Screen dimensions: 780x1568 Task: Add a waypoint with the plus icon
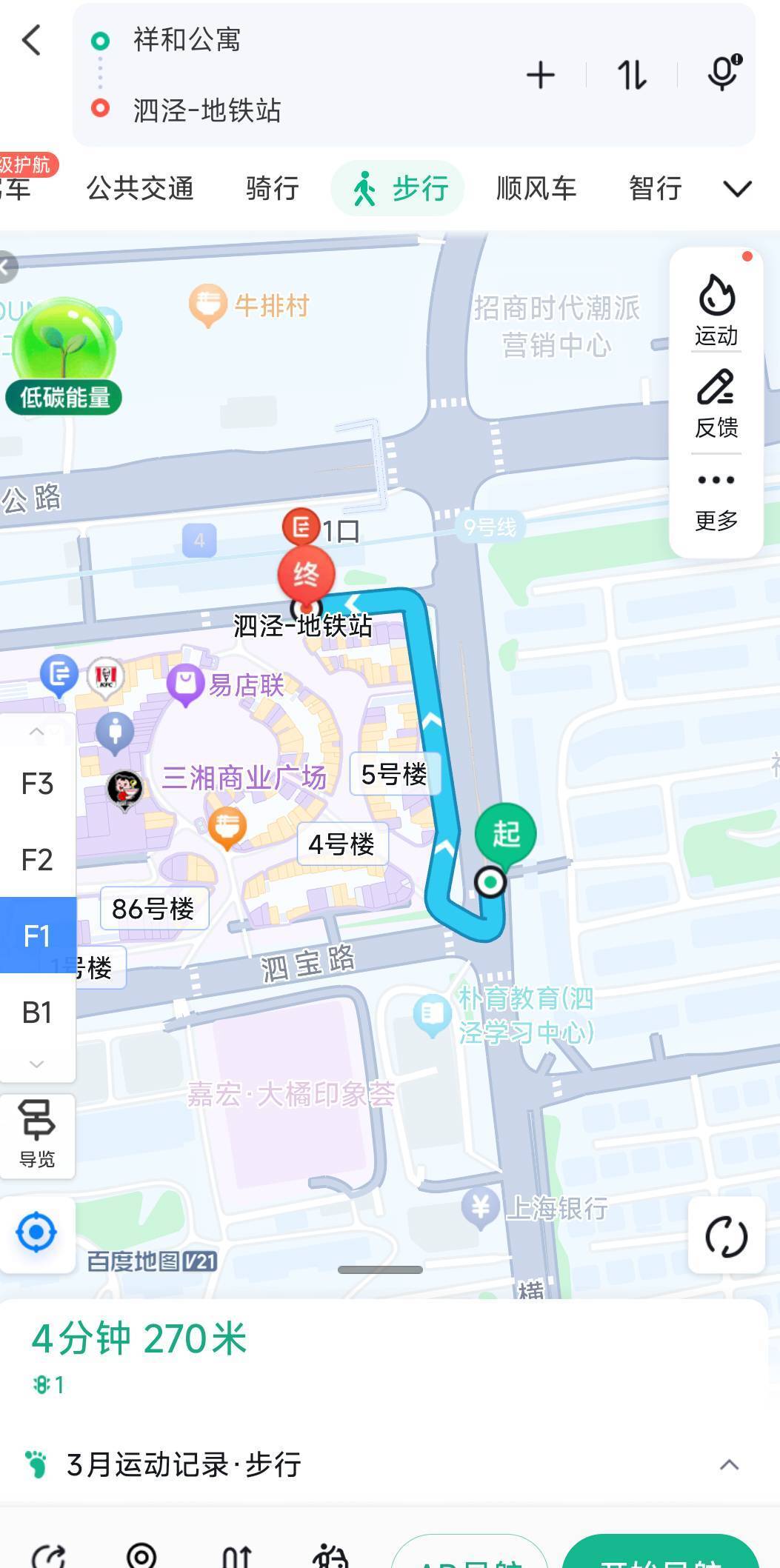coord(541,76)
